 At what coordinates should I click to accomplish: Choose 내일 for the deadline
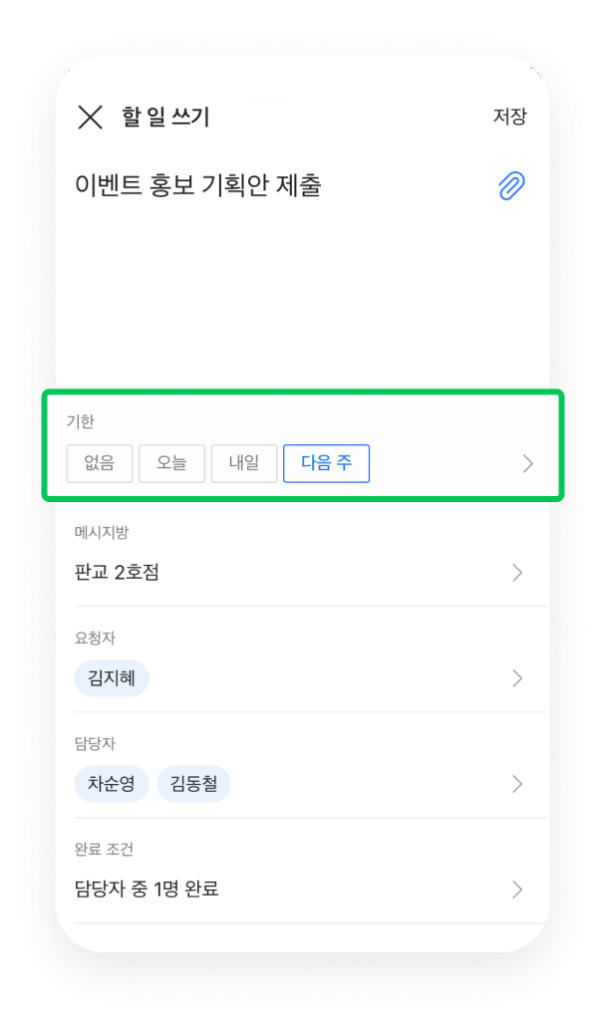click(x=244, y=464)
